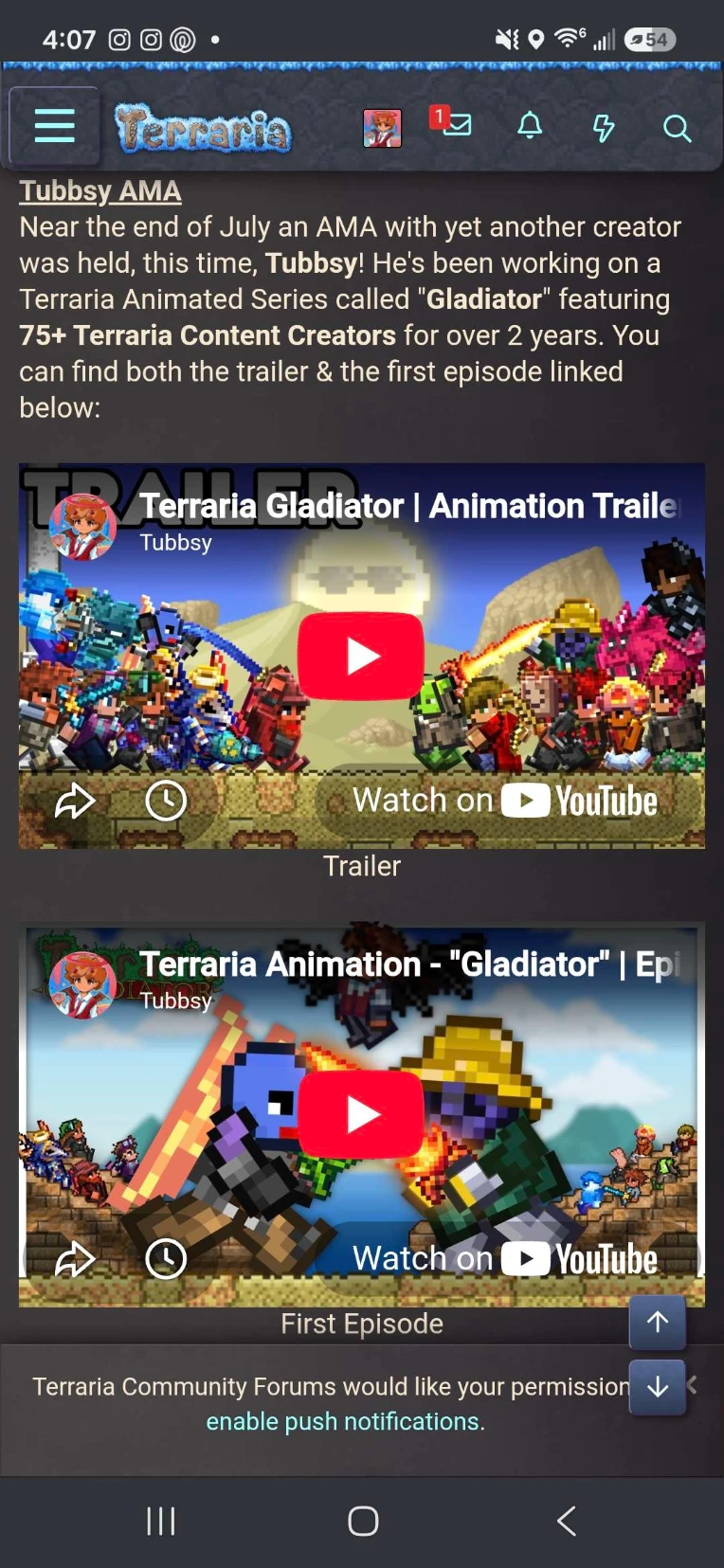Open your profile avatar menu

[382, 127]
